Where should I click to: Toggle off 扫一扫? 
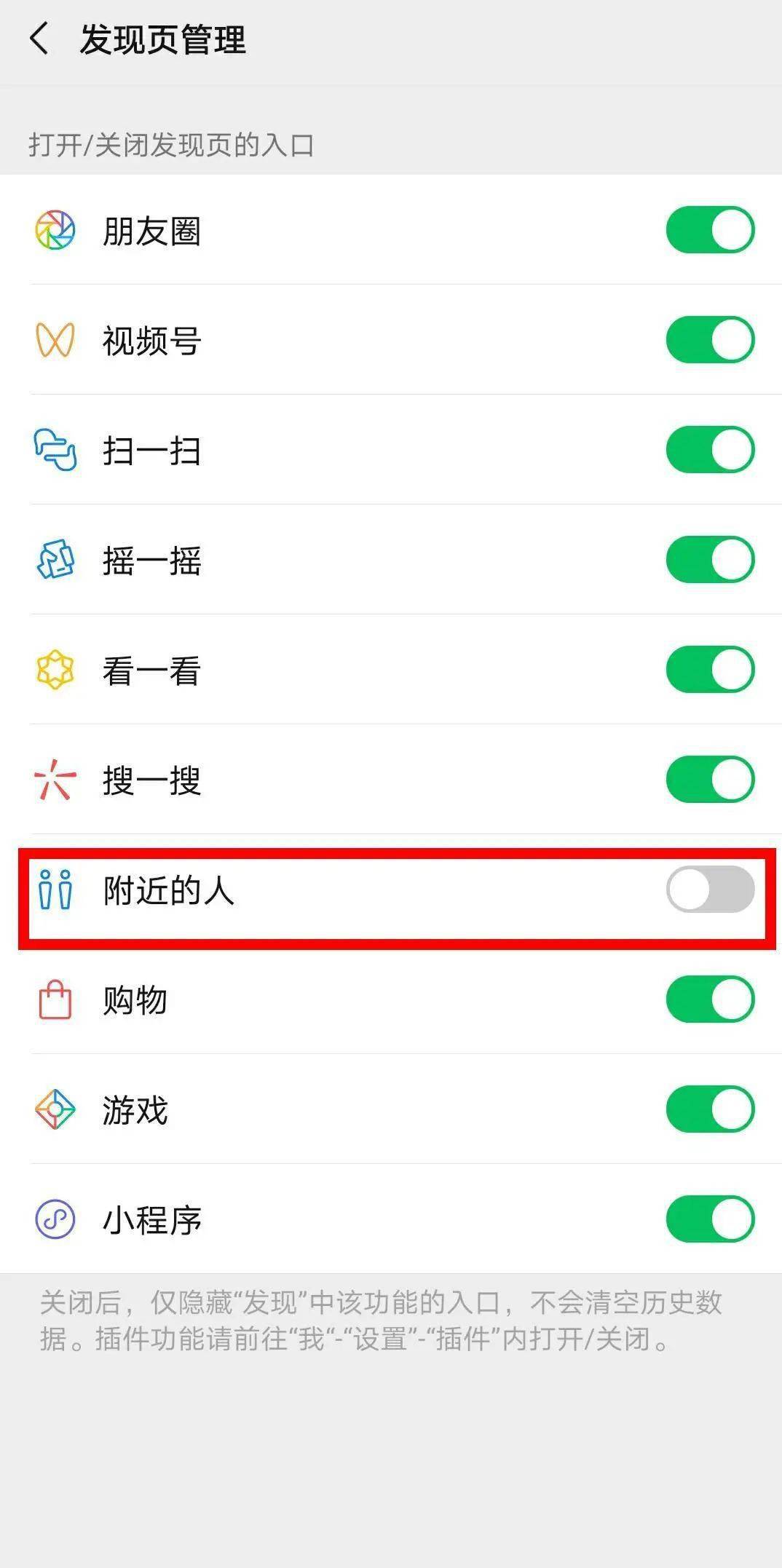click(x=710, y=450)
